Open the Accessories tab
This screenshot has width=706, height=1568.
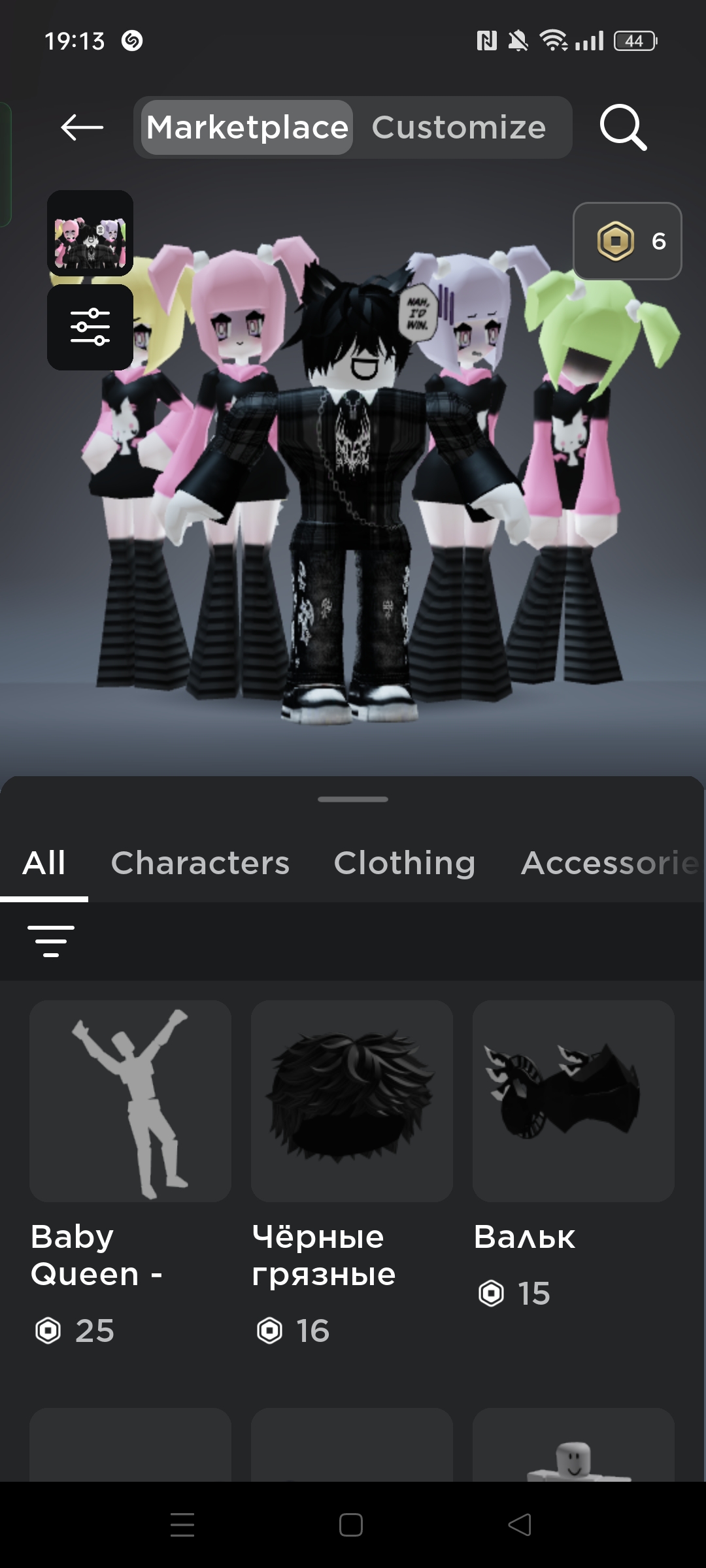click(609, 863)
